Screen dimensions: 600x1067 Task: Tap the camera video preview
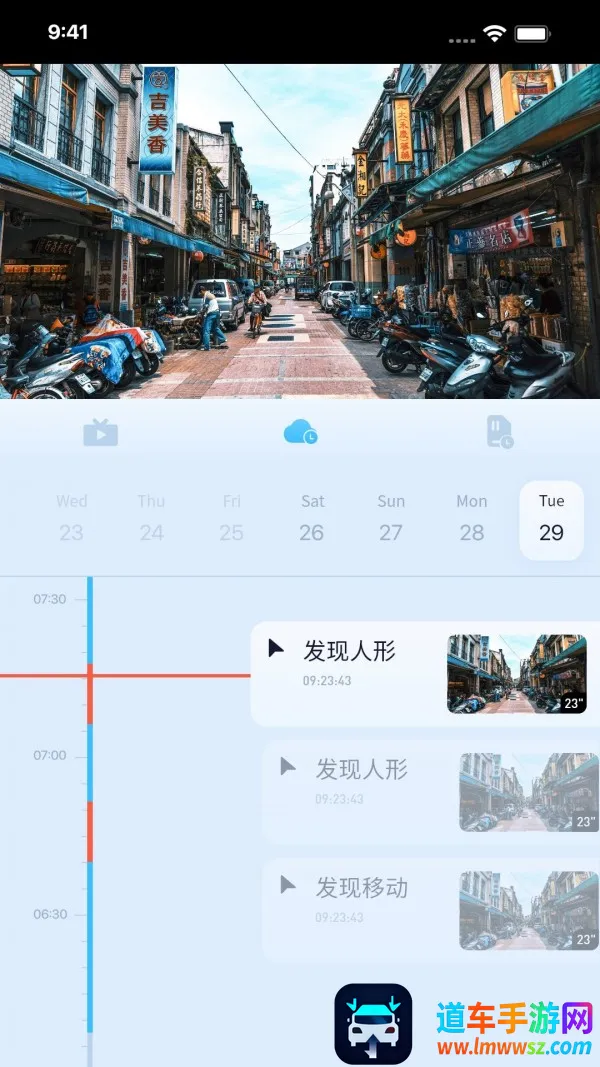pos(300,232)
